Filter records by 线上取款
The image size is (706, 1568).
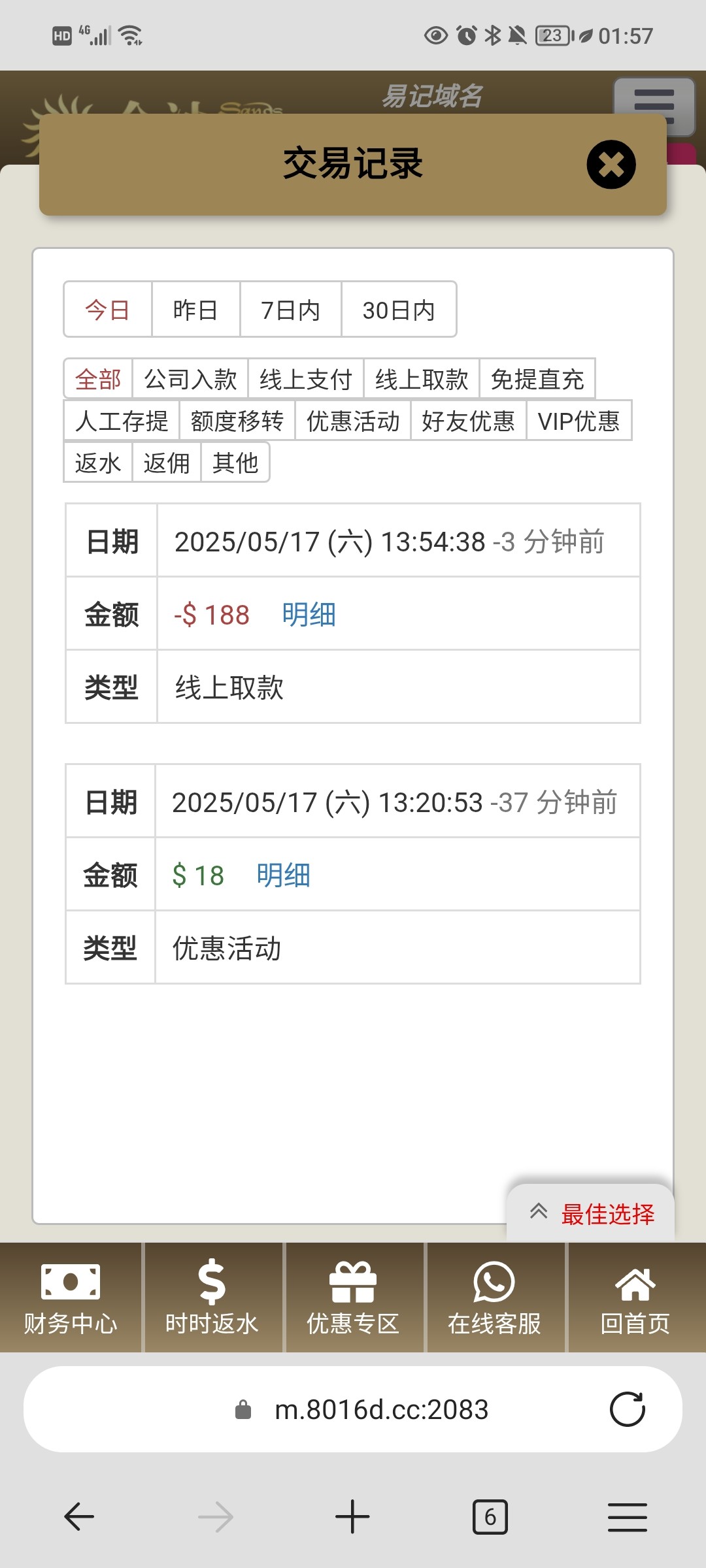[x=422, y=379]
